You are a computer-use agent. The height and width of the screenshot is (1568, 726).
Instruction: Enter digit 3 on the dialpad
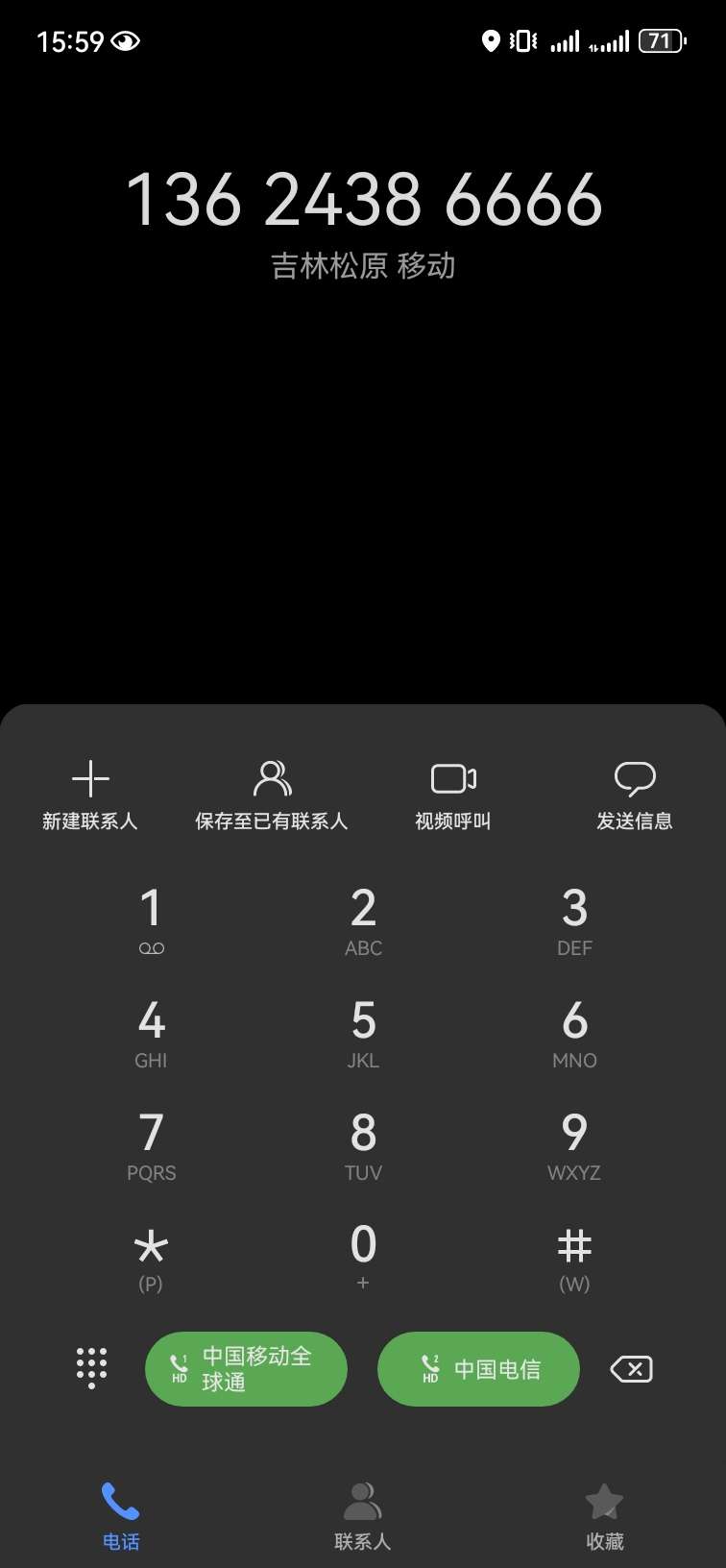(x=574, y=920)
